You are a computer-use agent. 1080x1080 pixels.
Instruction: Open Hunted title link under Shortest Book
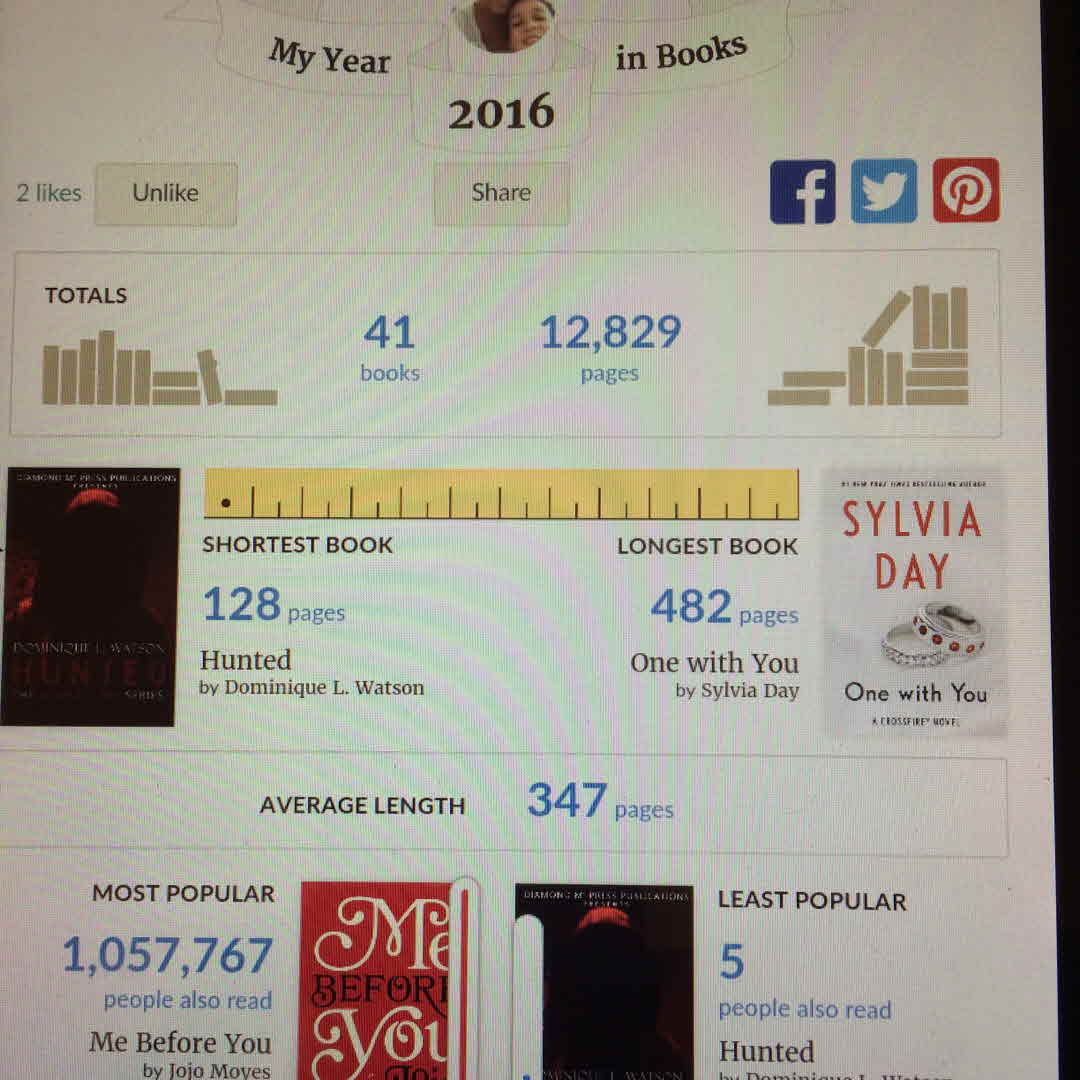246,660
